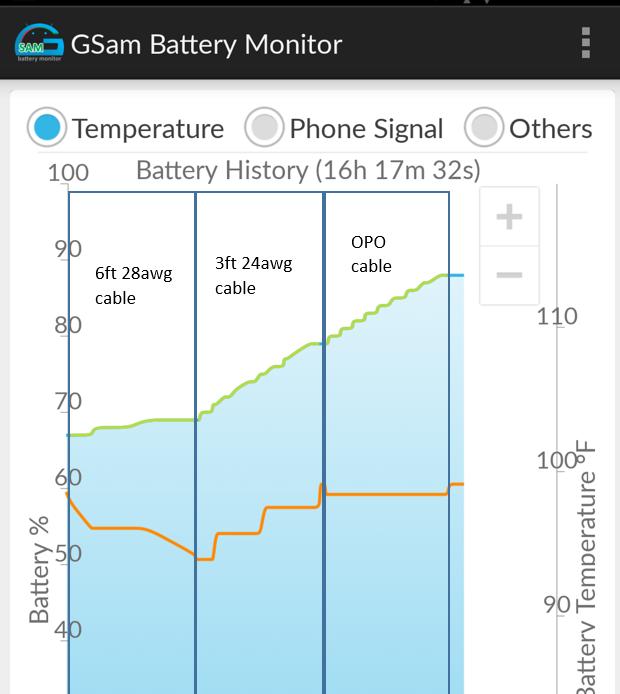
Task: Select the Phone Signal option
Action: pyautogui.click(x=265, y=128)
